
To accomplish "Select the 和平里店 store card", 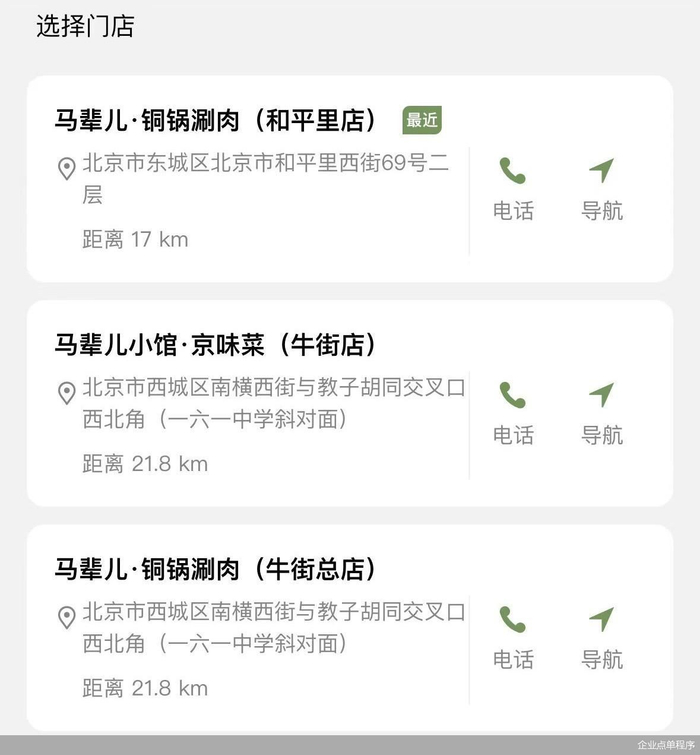I will (x=250, y=180).
